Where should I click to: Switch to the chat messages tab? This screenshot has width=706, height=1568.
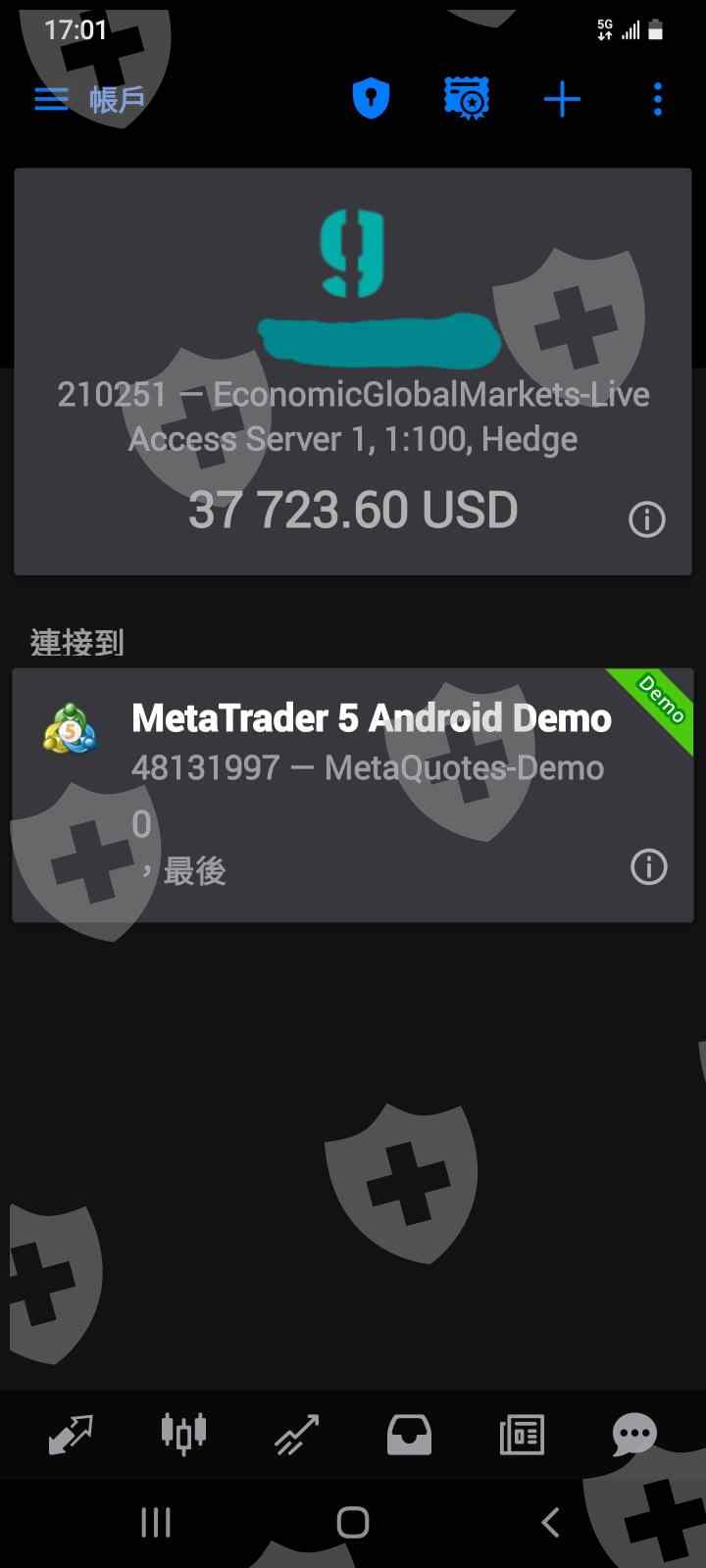[634, 1435]
